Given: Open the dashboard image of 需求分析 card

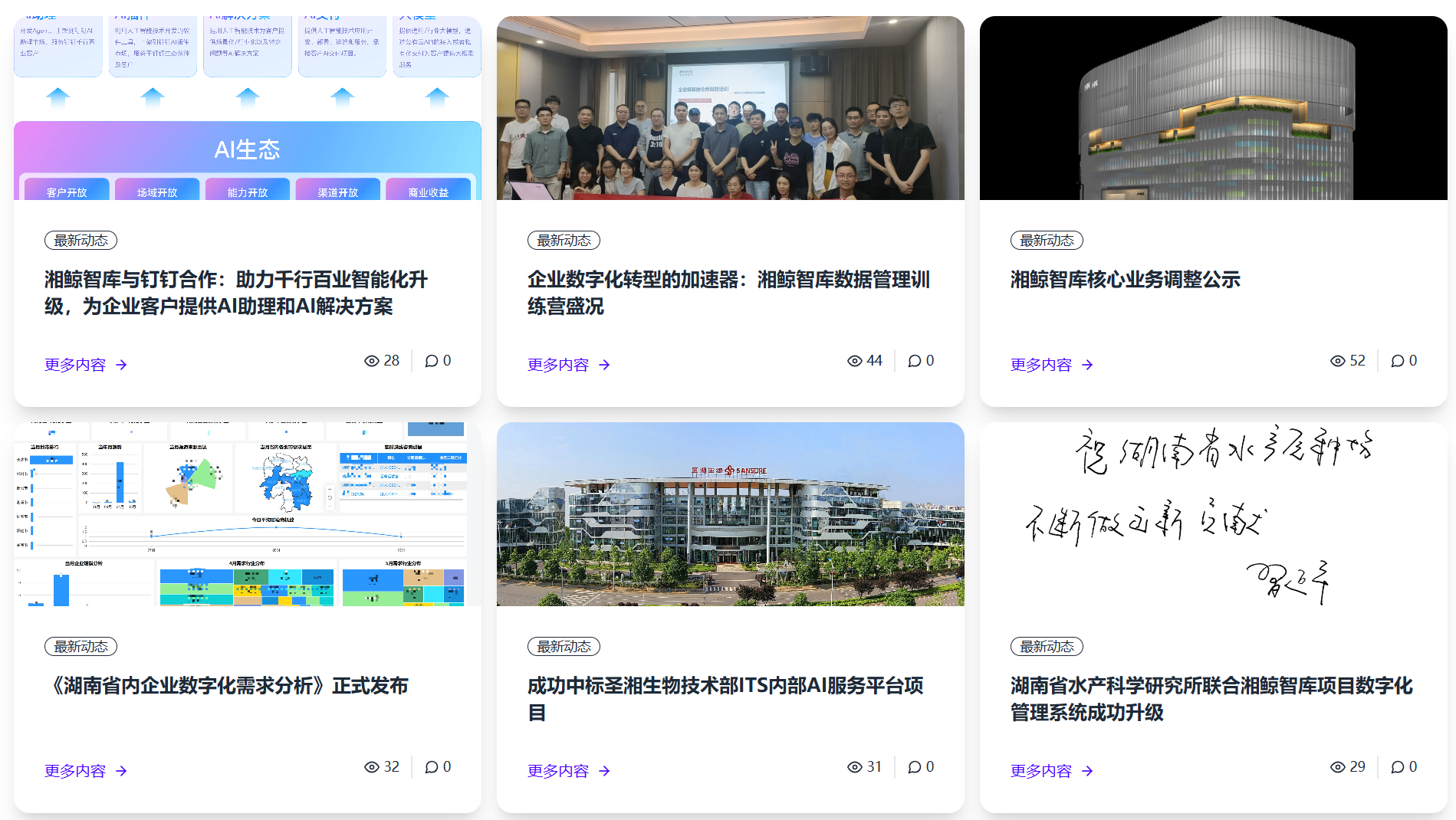Looking at the screenshot, I should point(247,514).
